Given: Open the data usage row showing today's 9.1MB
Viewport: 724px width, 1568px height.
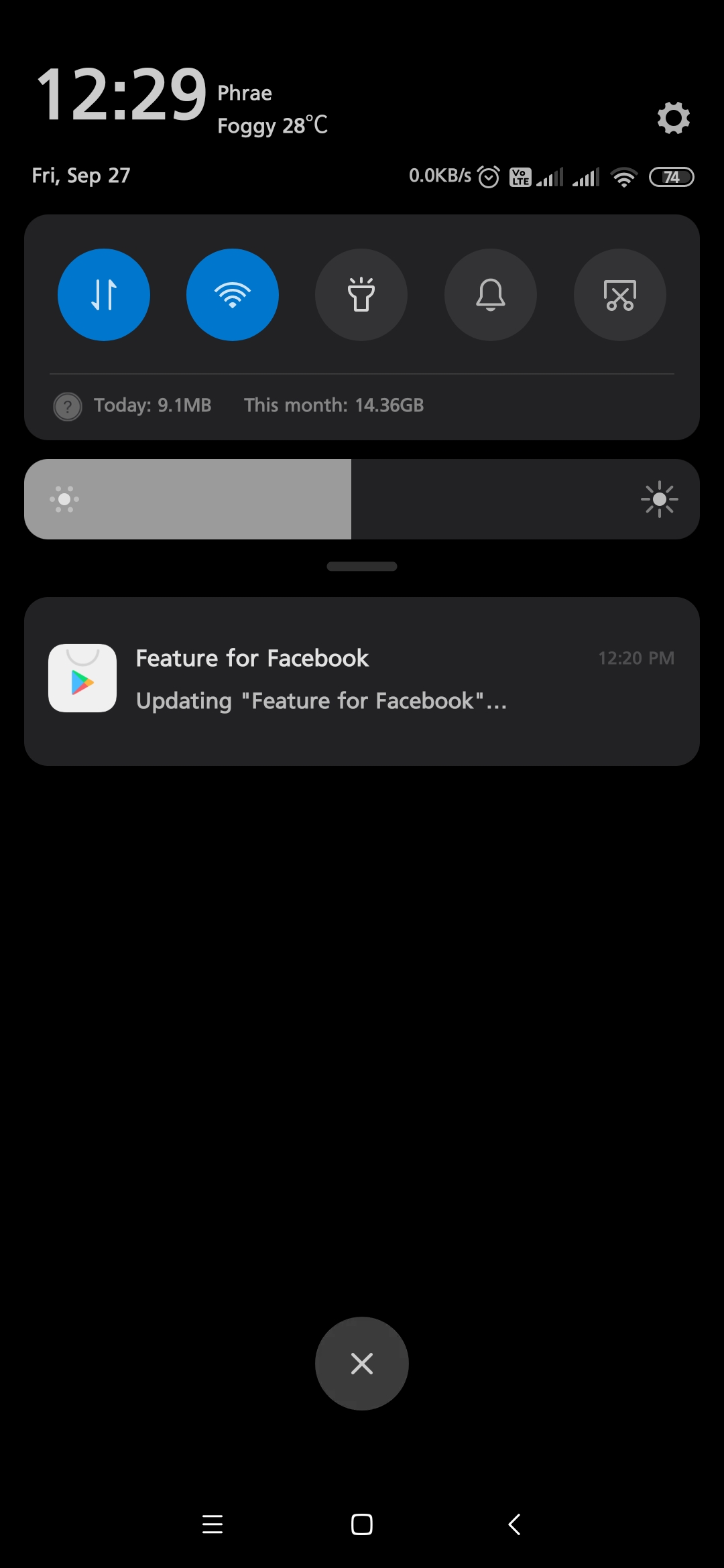Looking at the screenshot, I should 362,405.
